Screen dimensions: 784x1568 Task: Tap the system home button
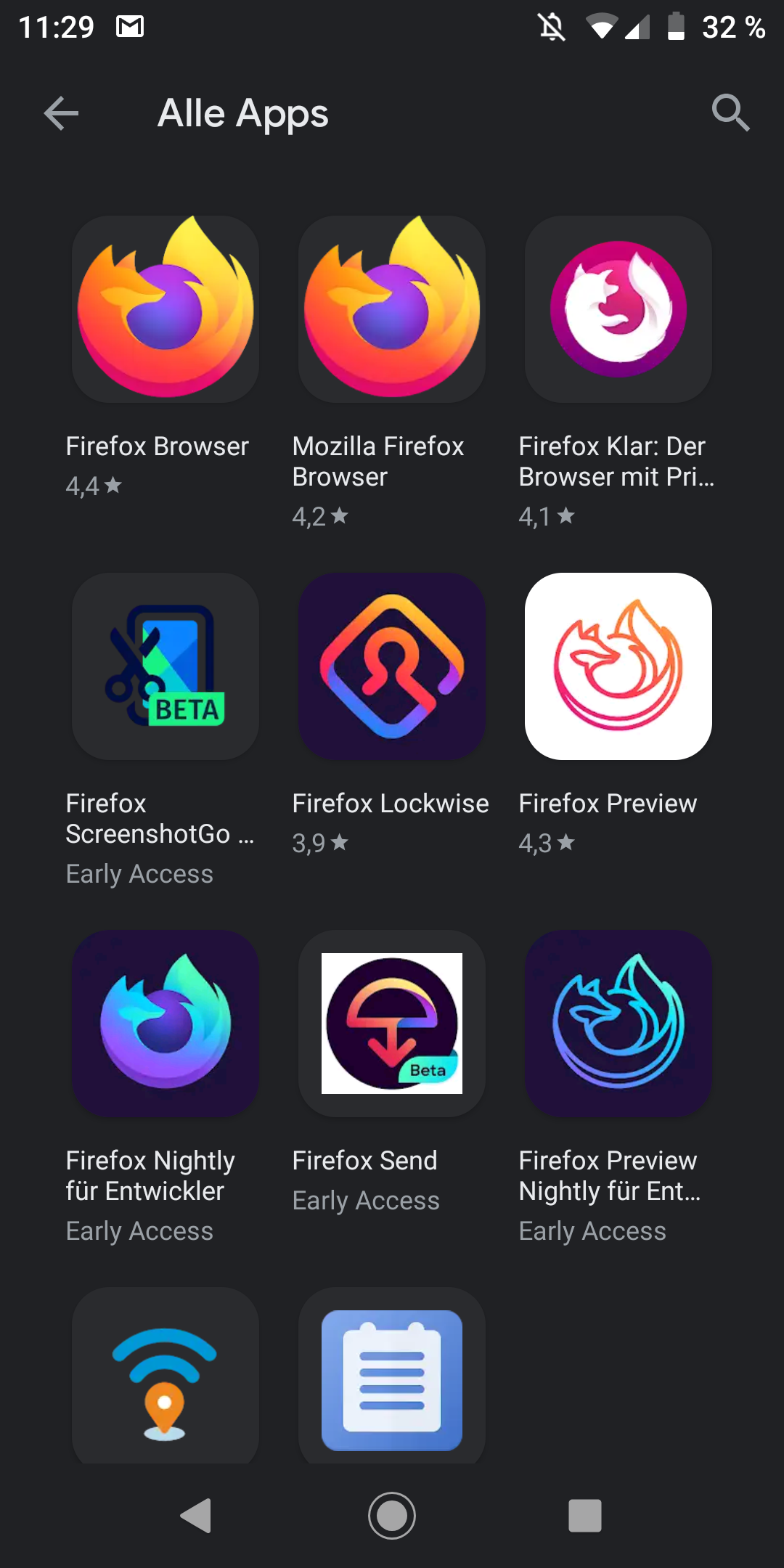(x=392, y=1515)
